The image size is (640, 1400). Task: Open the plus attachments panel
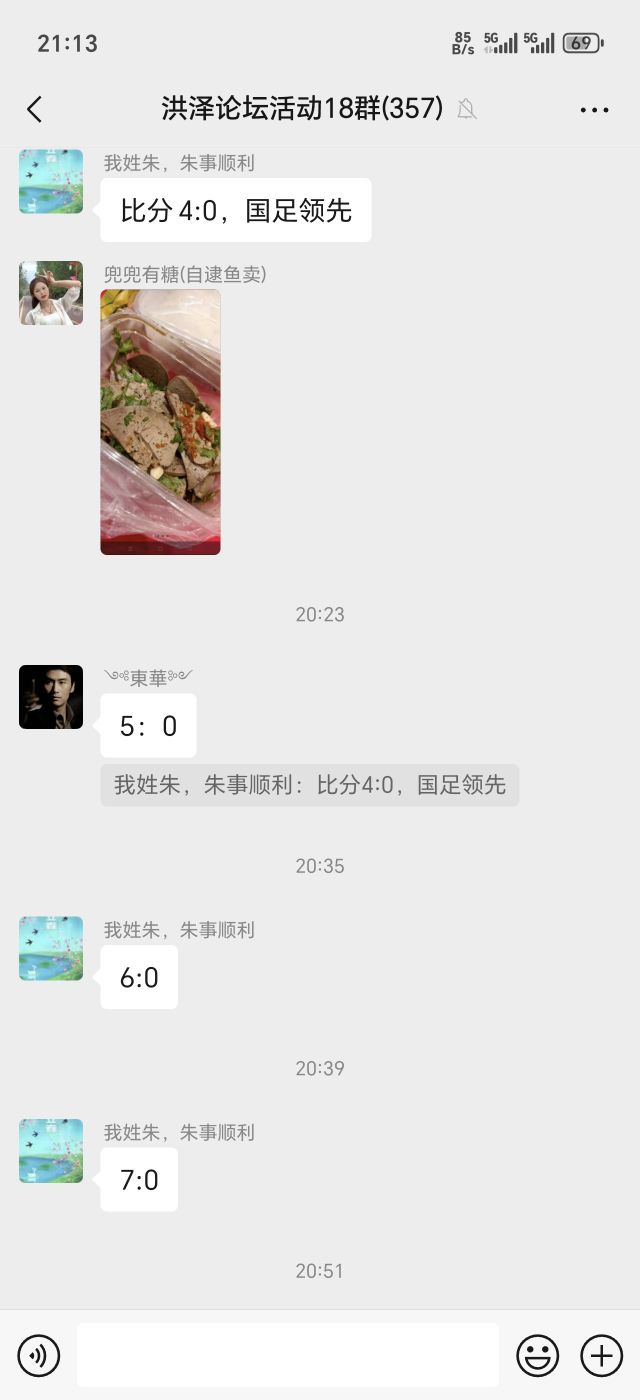coord(602,1356)
